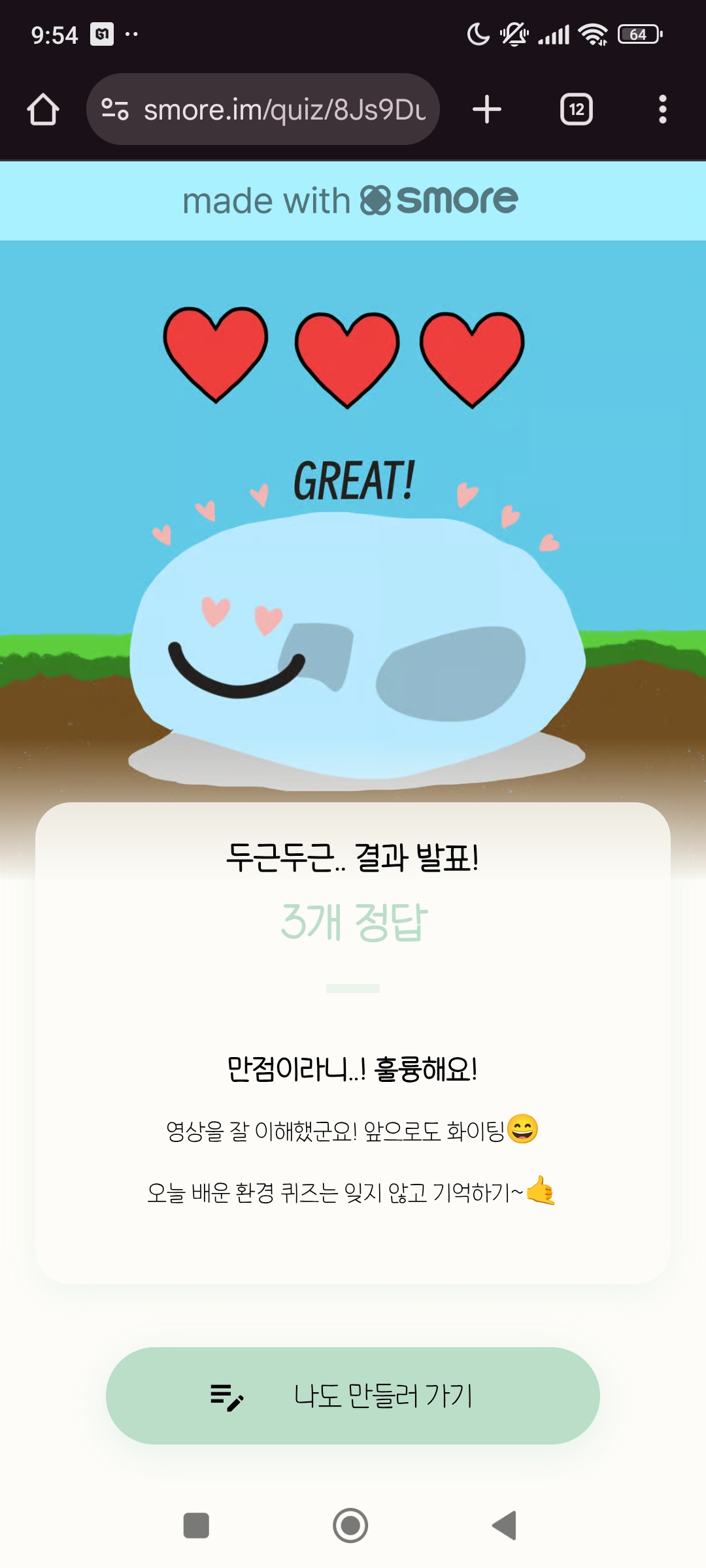Go to the browser home page

click(43, 109)
